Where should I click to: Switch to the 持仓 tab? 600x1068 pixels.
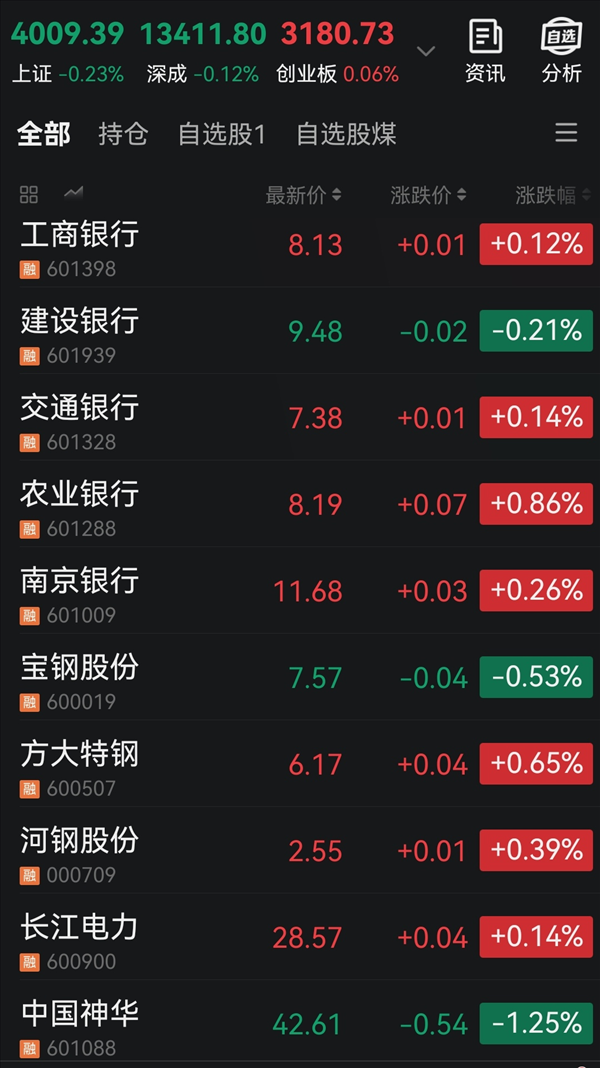[x=123, y=134]
